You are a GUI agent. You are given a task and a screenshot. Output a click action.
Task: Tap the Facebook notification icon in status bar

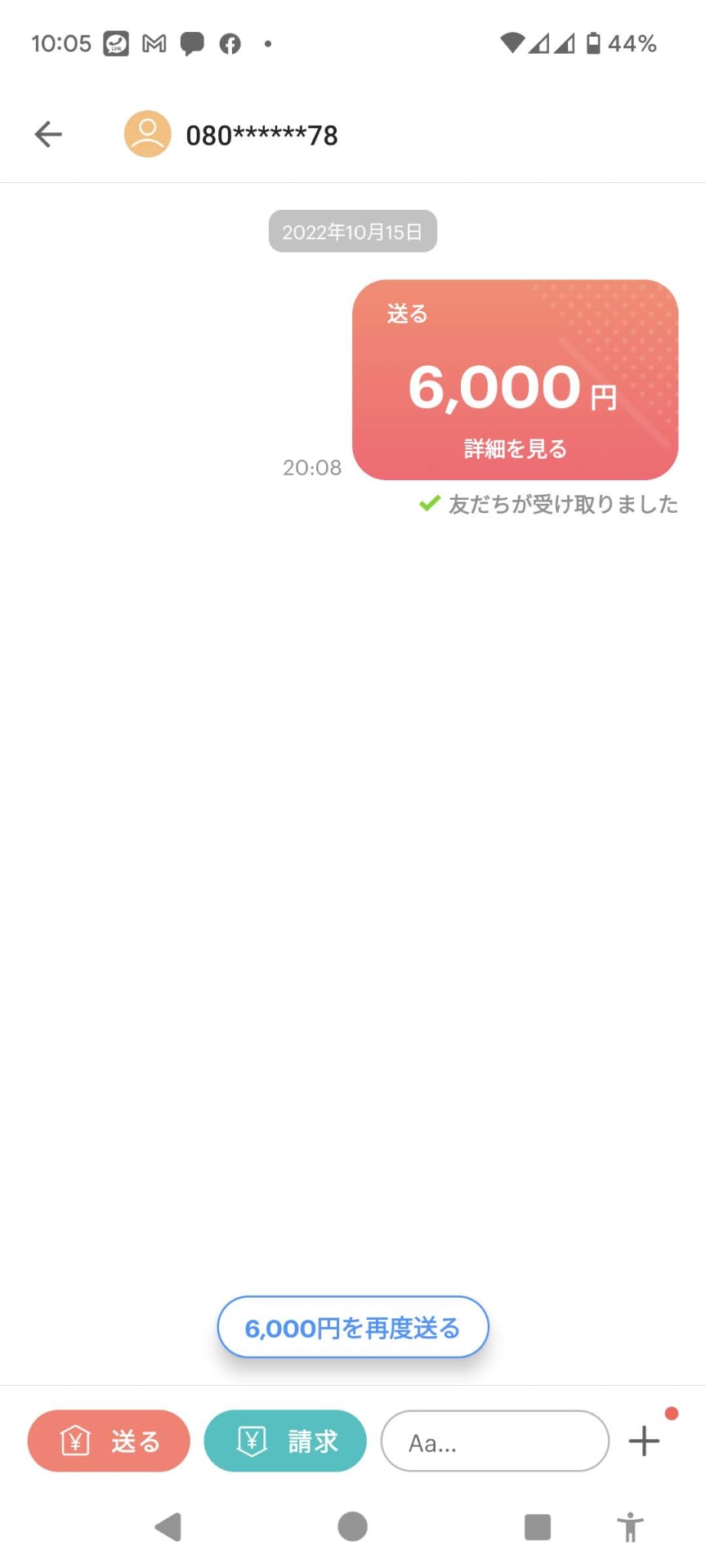click(230, 43)
